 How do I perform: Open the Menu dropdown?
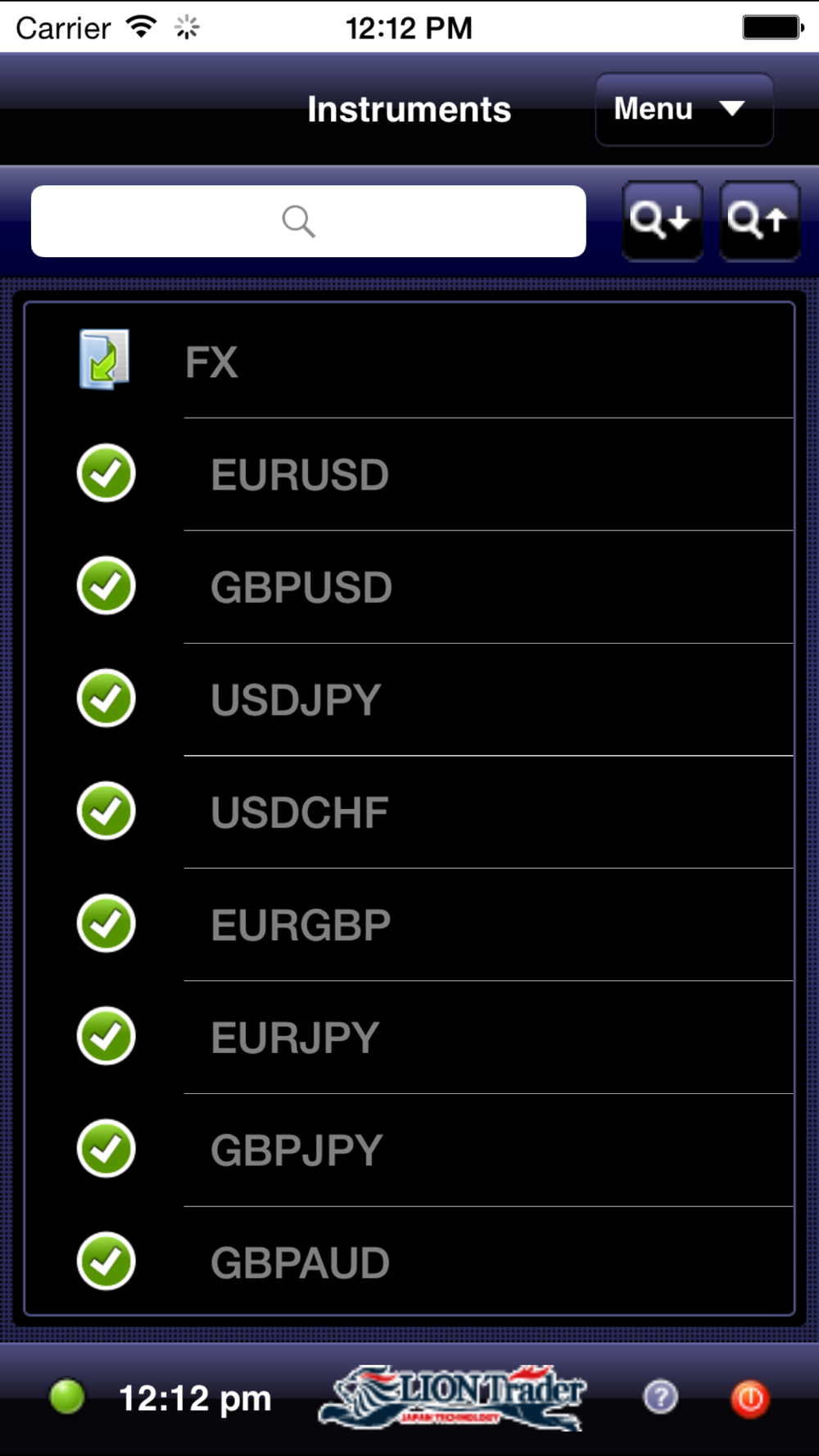pos(684,109)
